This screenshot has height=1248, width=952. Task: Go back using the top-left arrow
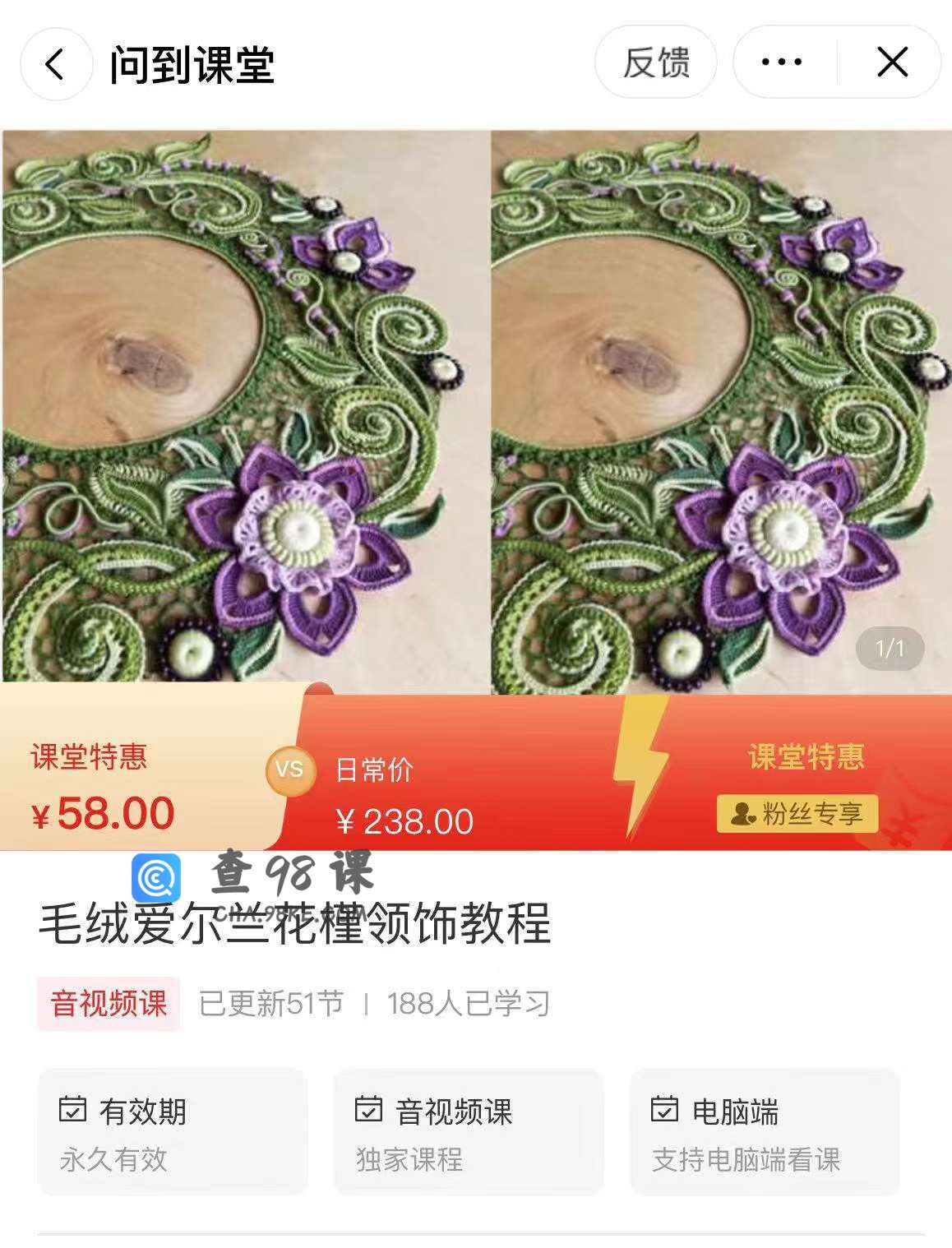click(x=55, y=63)
